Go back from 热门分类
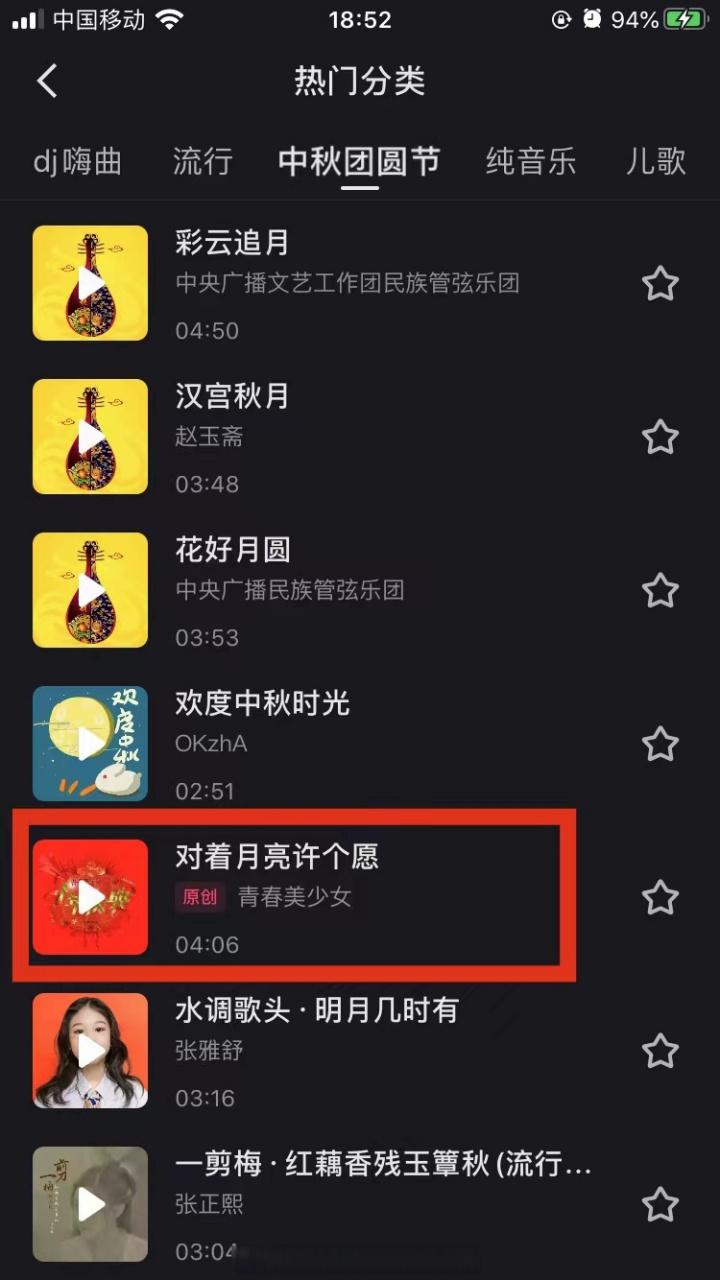 (47, 81)
